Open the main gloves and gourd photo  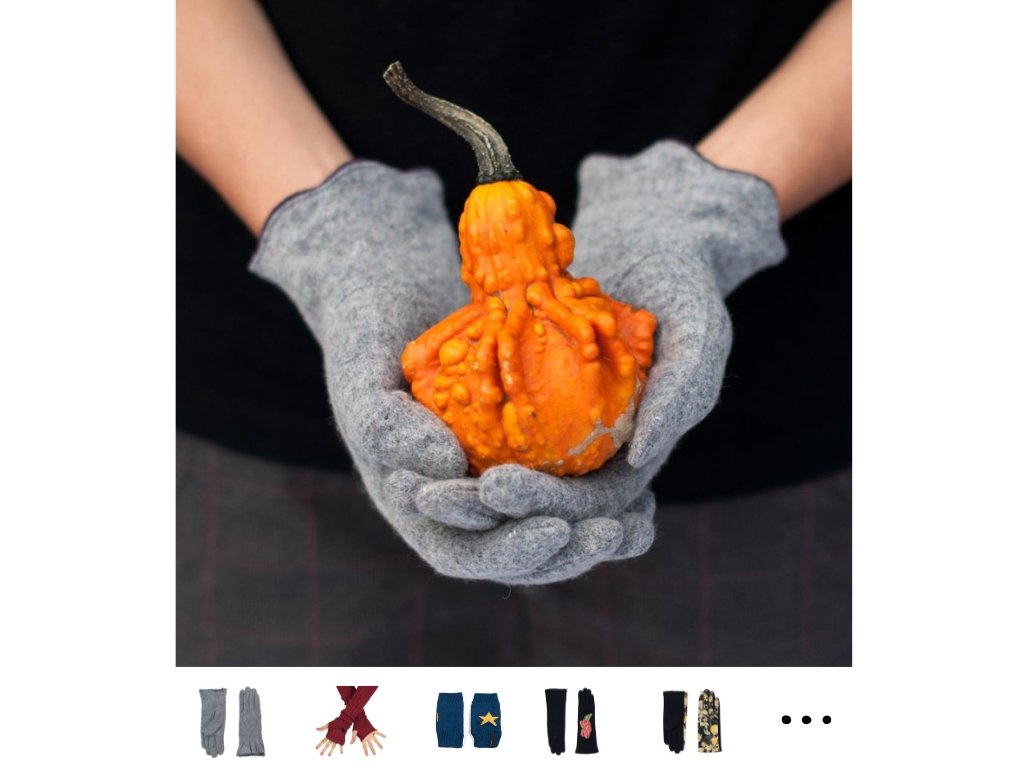click(x=513, y=333)
